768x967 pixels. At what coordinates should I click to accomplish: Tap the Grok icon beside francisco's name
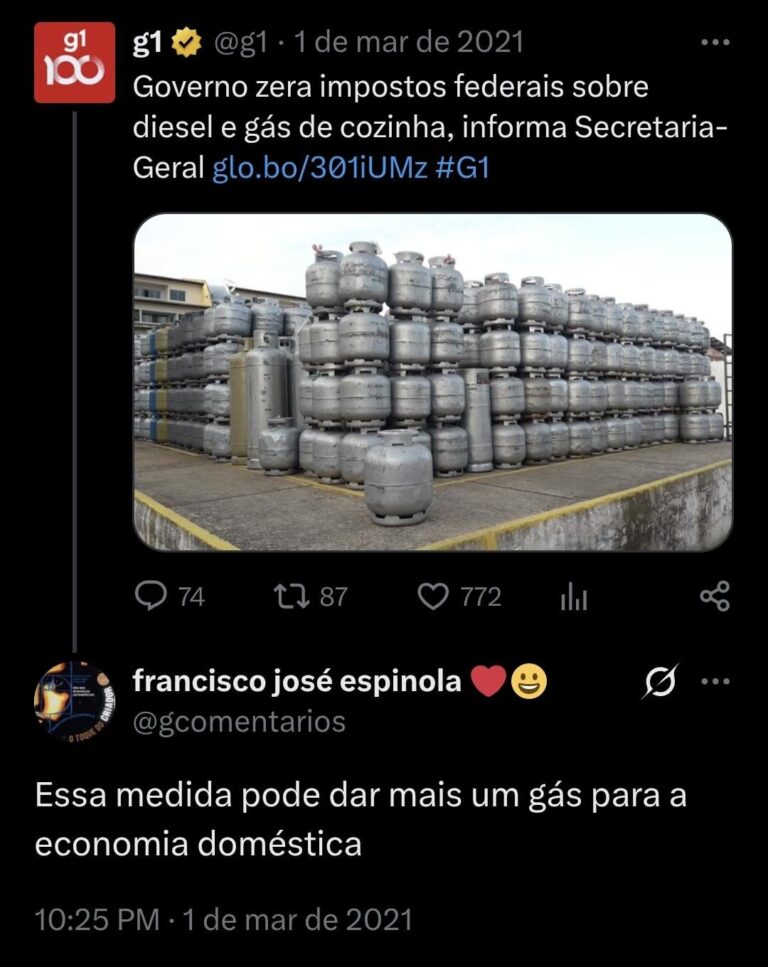(x=661, y=682)
